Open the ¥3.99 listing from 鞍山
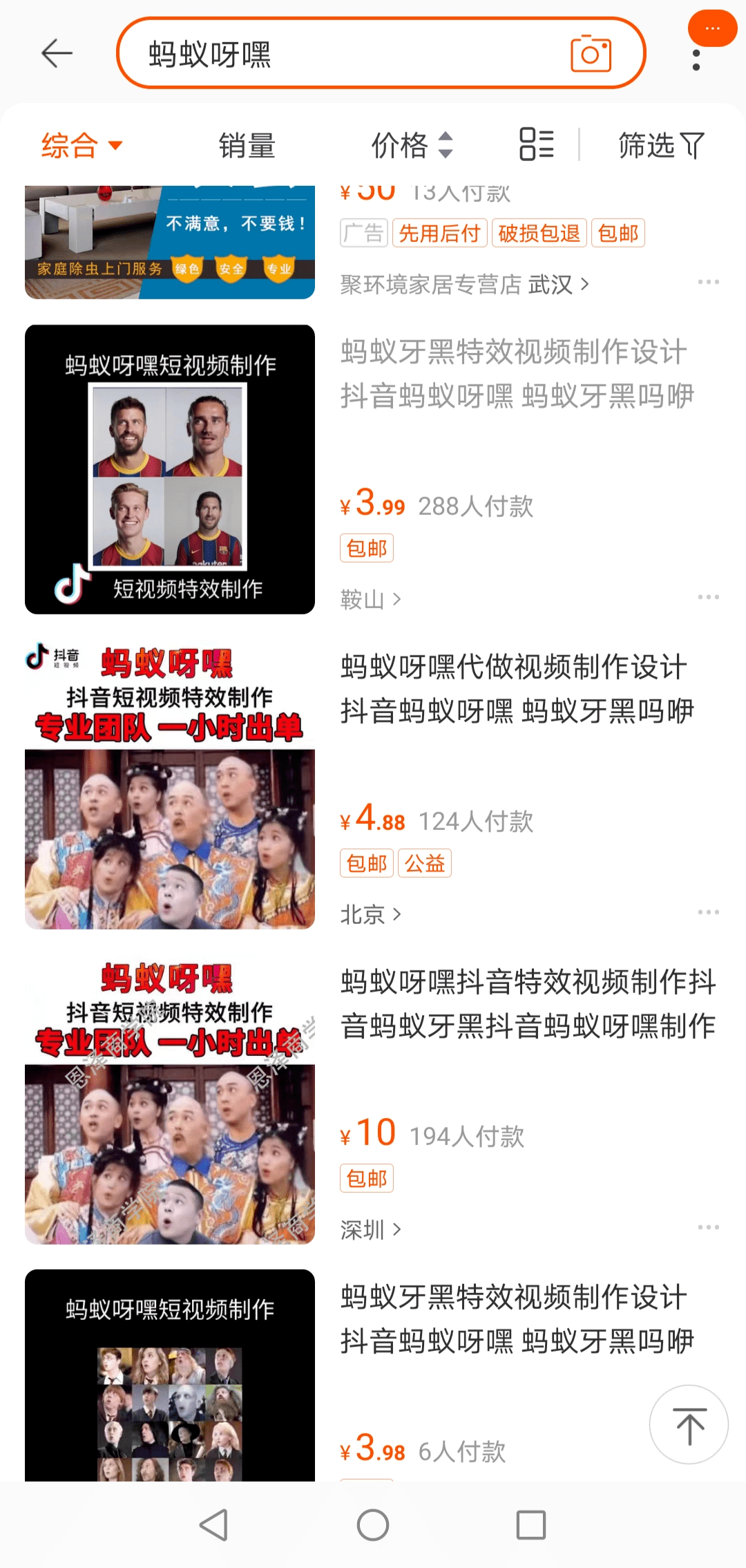 (373, 469)
